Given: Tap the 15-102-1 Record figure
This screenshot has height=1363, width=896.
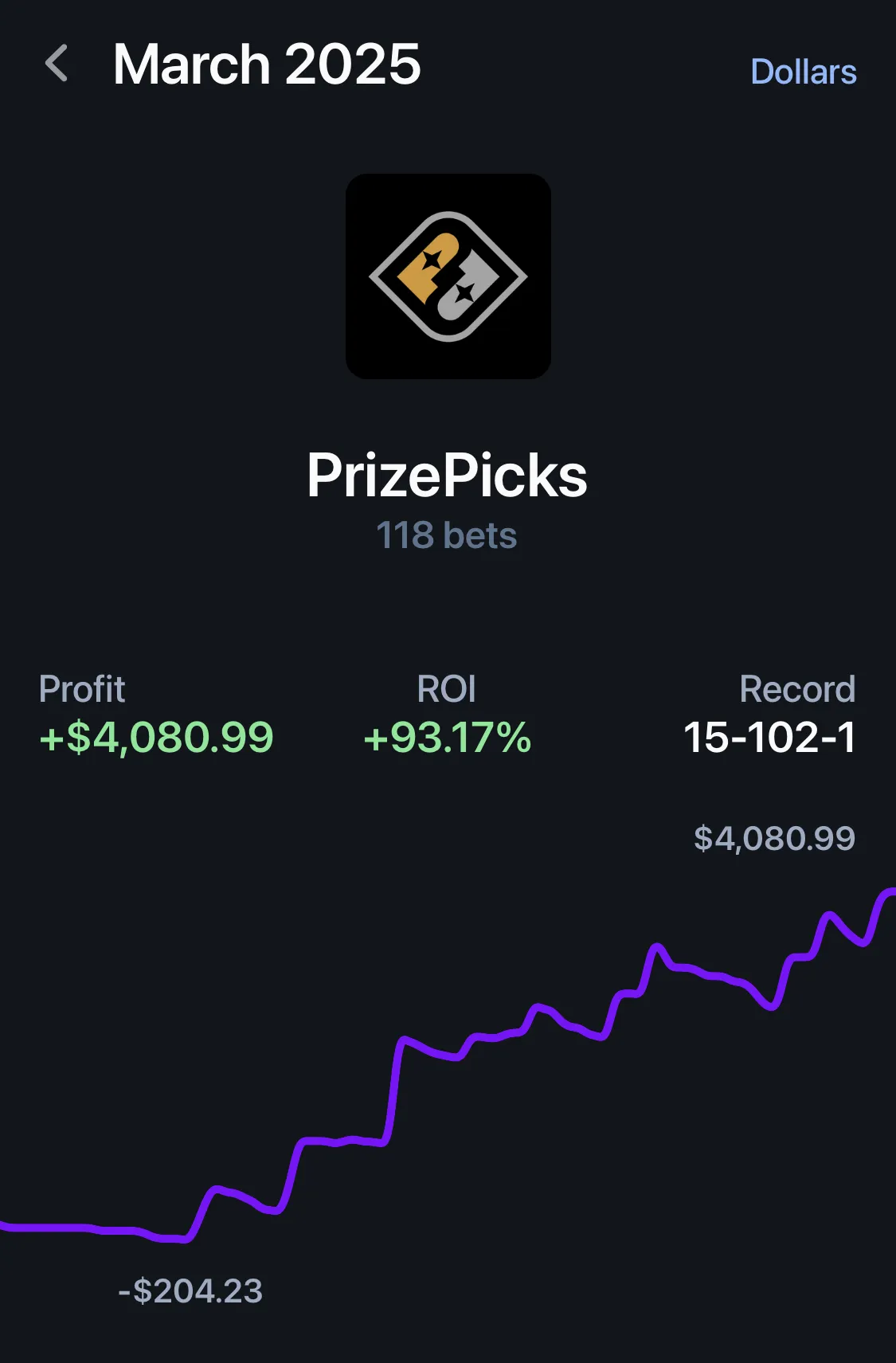Looking at the screenshot, I should tap(770, 738).
